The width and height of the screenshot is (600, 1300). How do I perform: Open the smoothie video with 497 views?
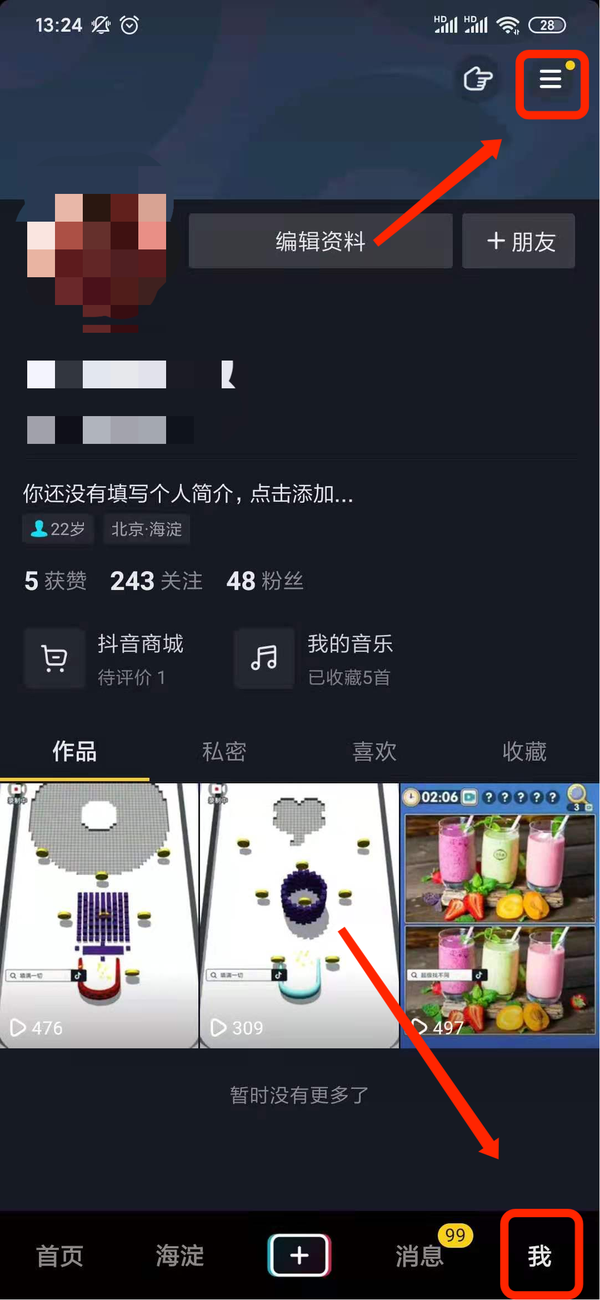click(499, 915)
